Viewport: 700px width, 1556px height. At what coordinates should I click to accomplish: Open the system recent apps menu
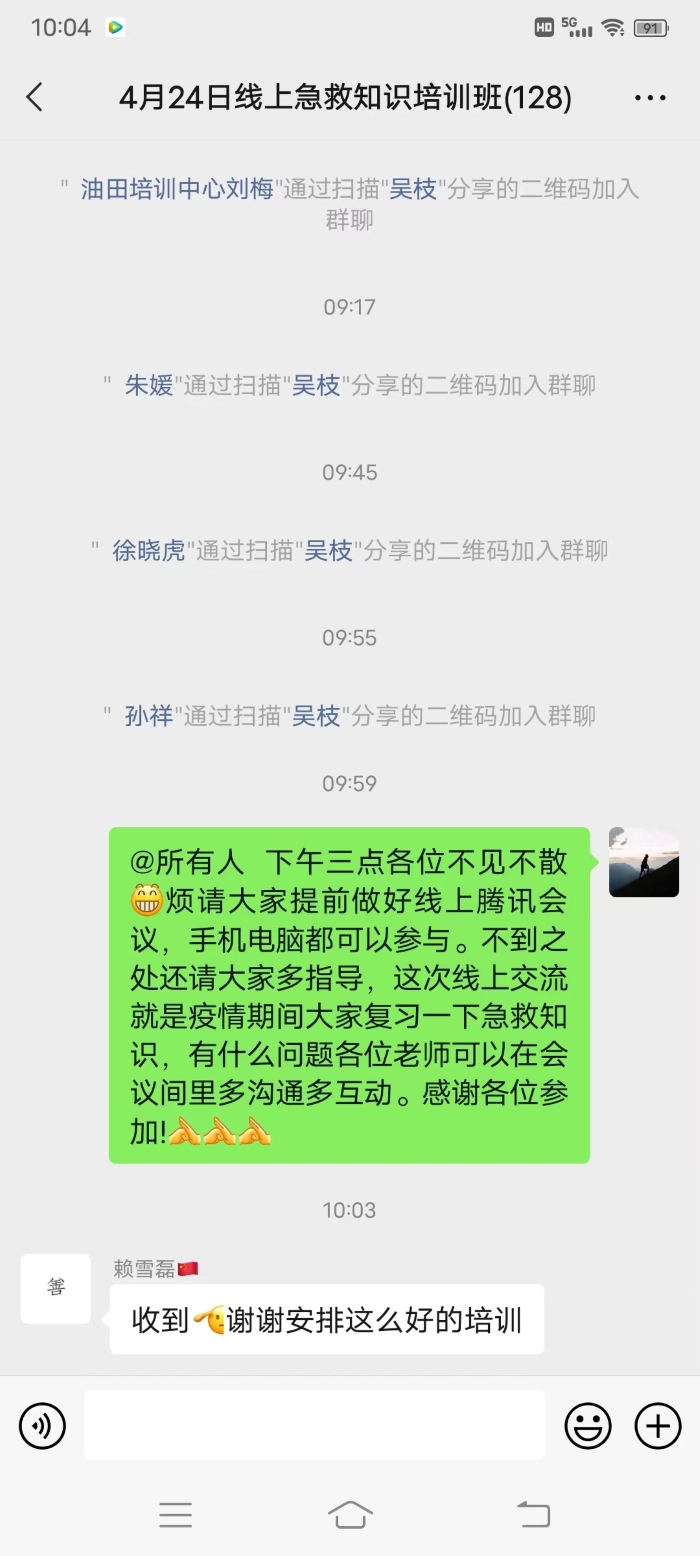[175, 1515]
